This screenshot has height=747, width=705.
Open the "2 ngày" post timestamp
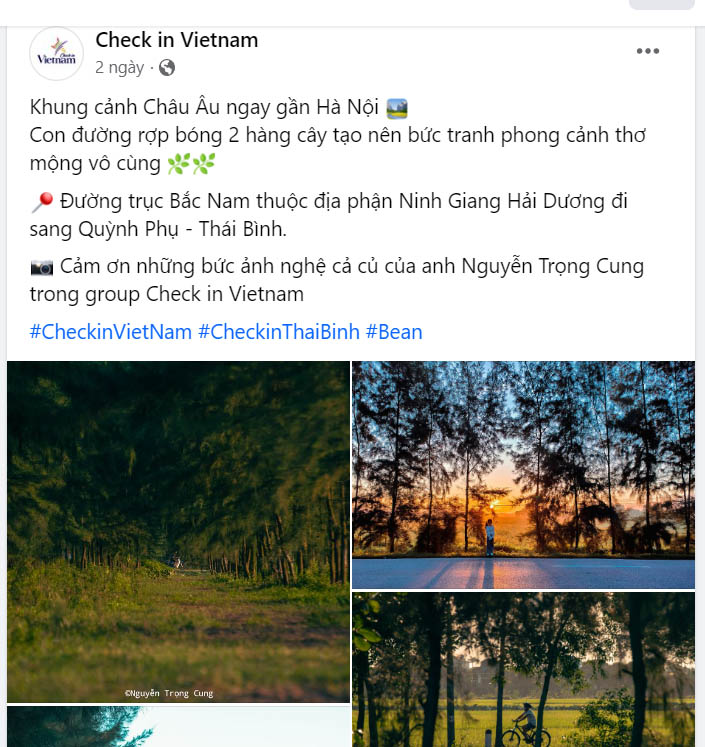tap(119, 68)
